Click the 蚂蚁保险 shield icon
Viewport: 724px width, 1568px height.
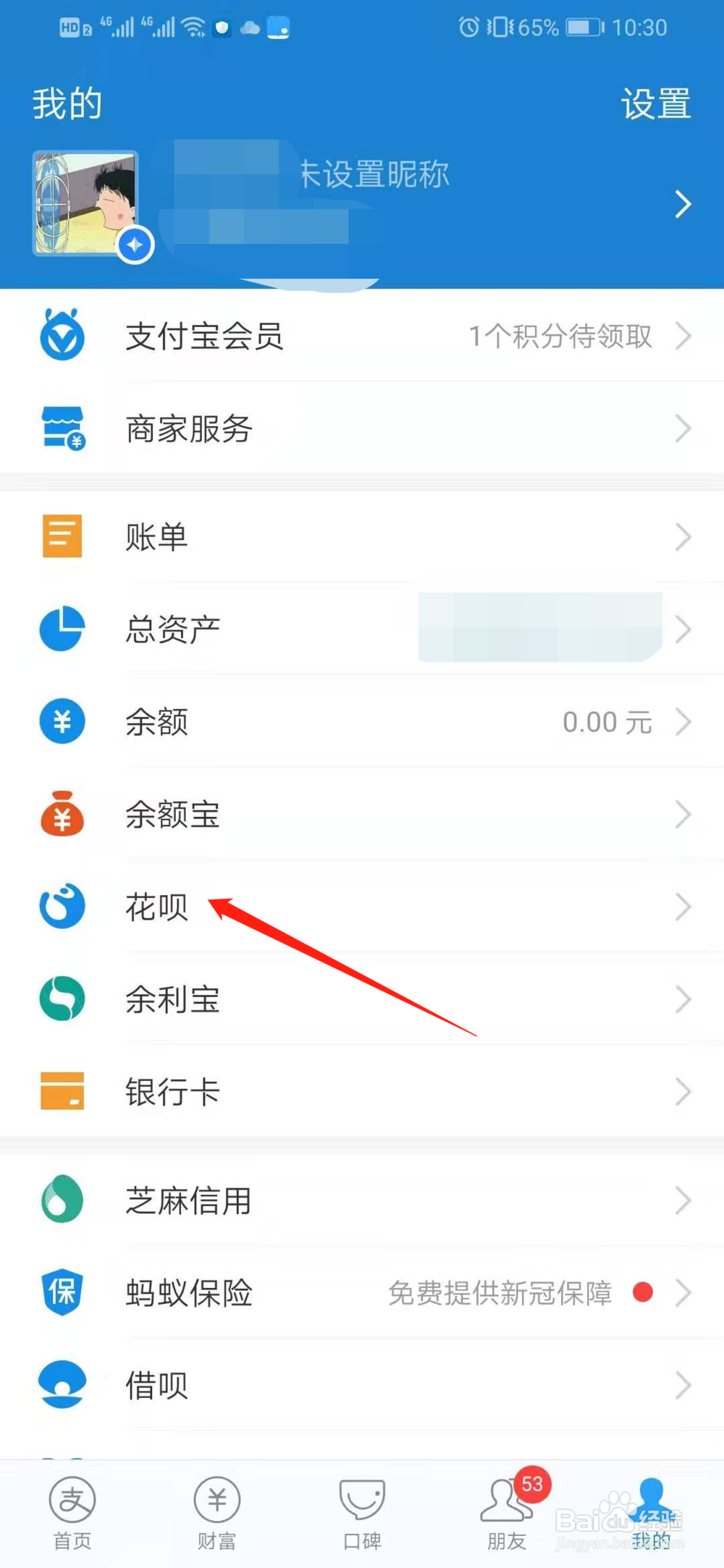(x=62, y=1292)
